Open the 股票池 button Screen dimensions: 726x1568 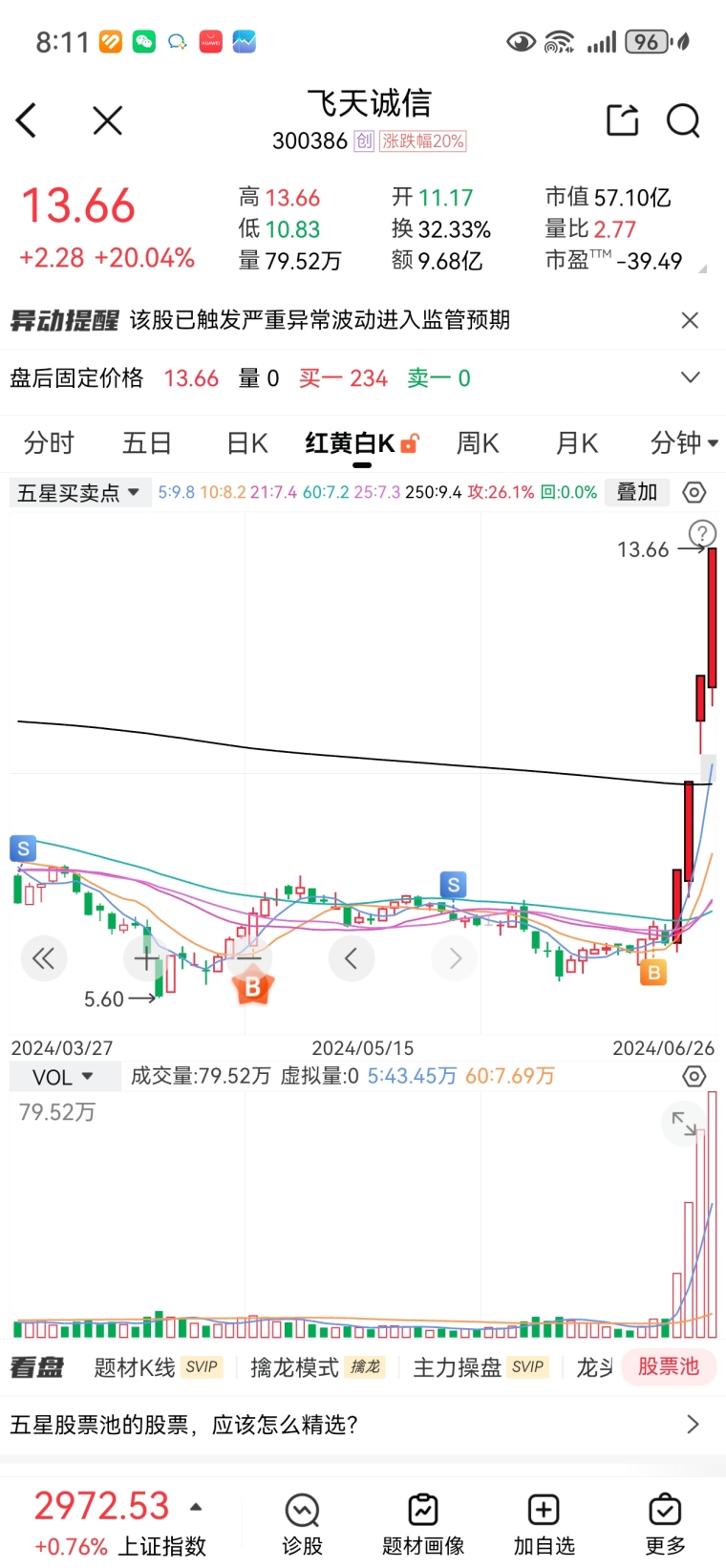[669, 1367]
